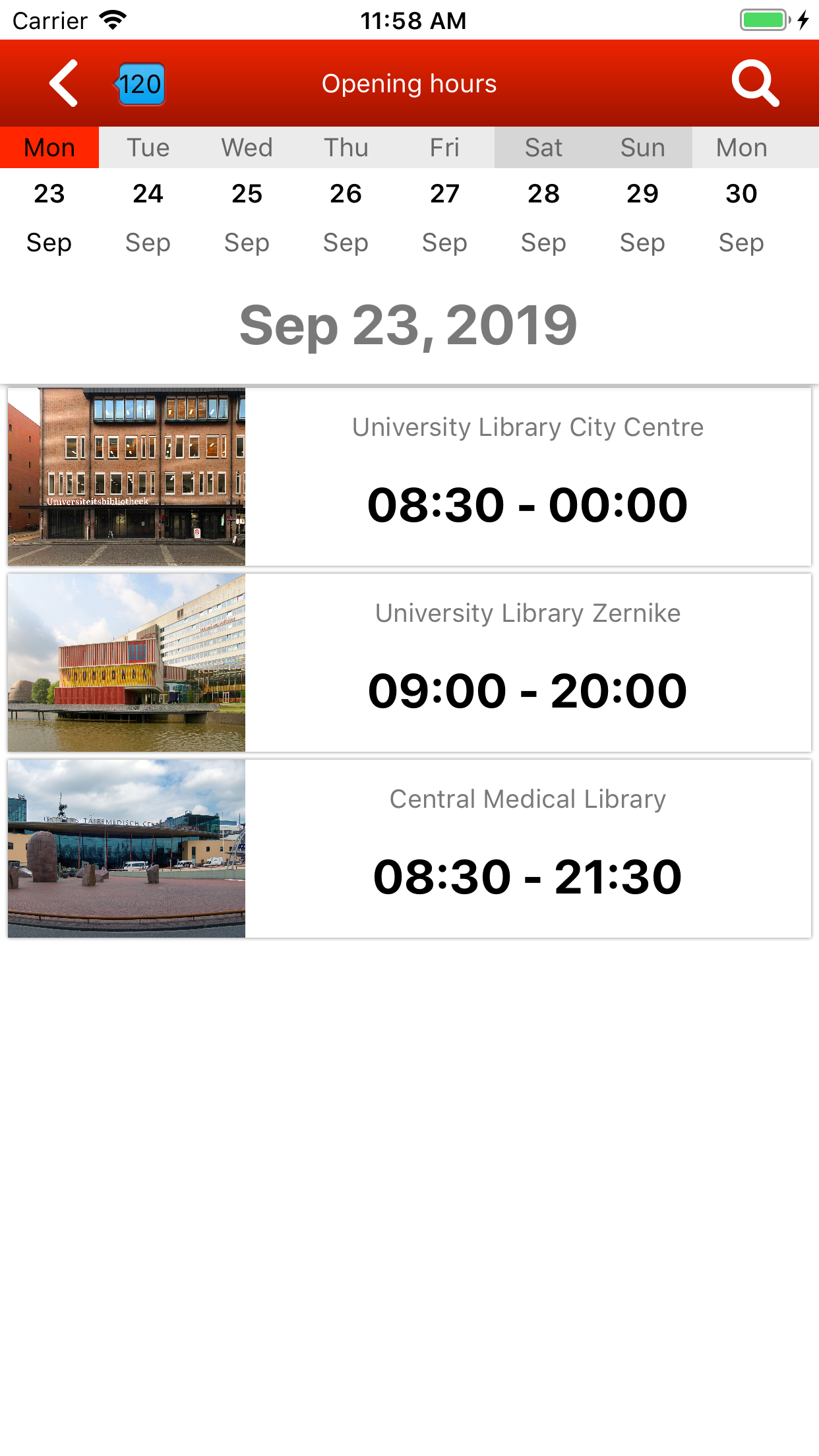Jump to Mon 30 Sep

[x=742, y=196]
